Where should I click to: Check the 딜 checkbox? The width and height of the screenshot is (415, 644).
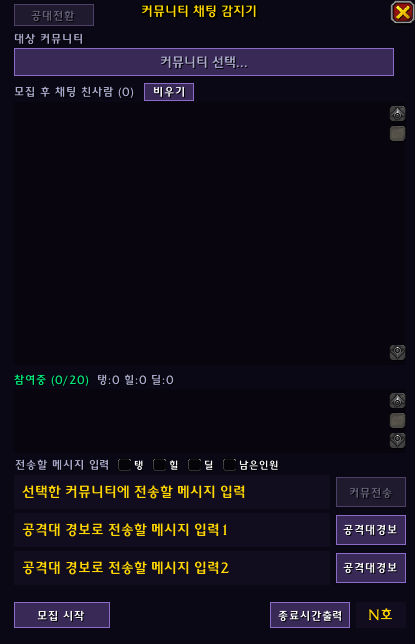click(194, 465)
